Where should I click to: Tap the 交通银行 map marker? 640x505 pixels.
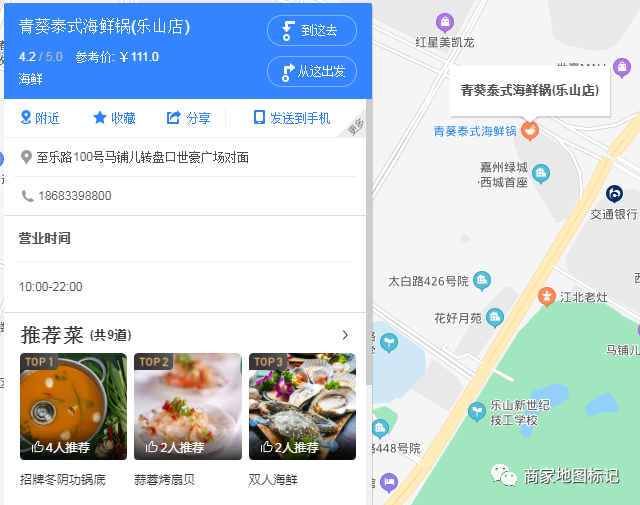[615, 193]
